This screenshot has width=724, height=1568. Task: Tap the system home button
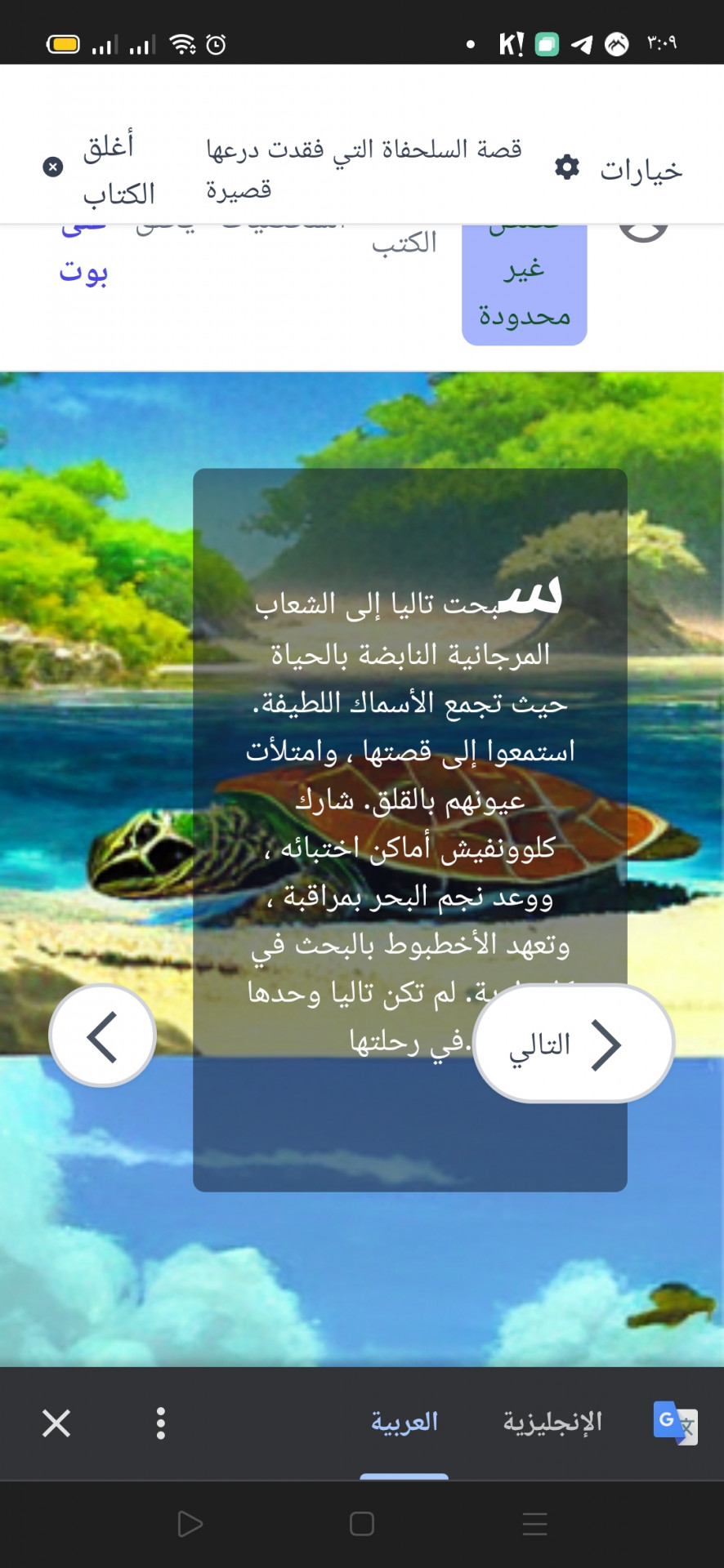pyautogui.click(x=362, y=1524)
